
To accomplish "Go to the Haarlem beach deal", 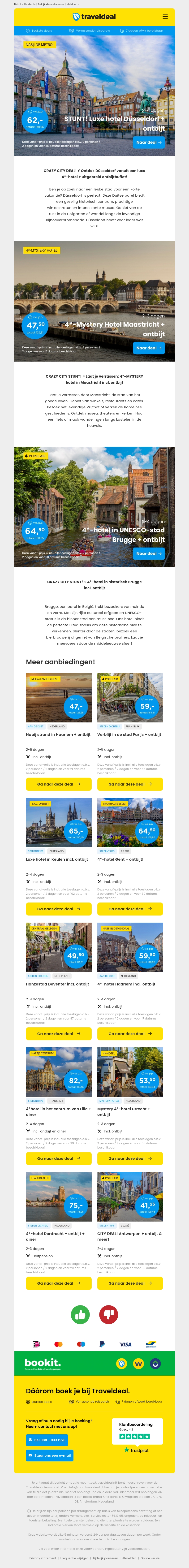I will [58, 784].
